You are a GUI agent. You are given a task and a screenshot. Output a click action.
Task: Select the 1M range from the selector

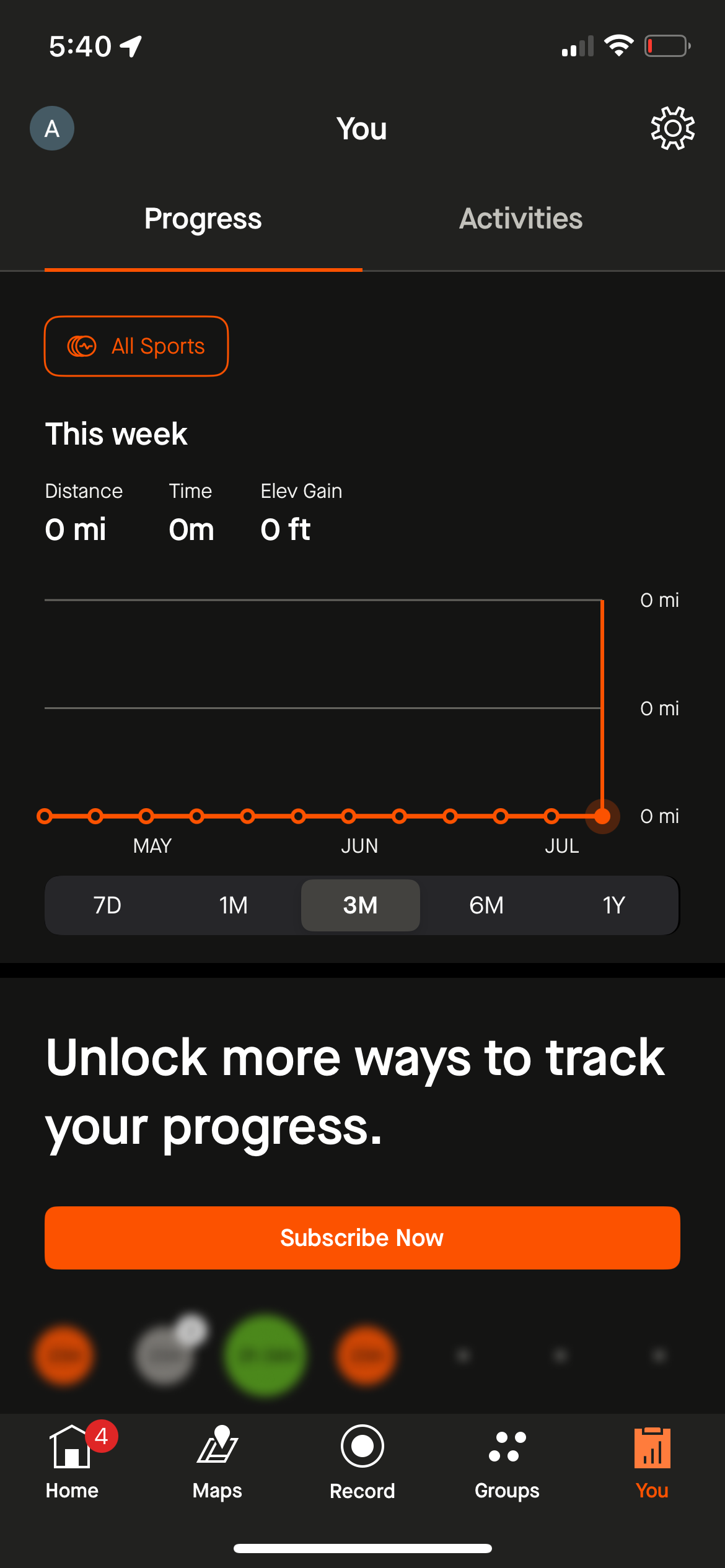234,905
